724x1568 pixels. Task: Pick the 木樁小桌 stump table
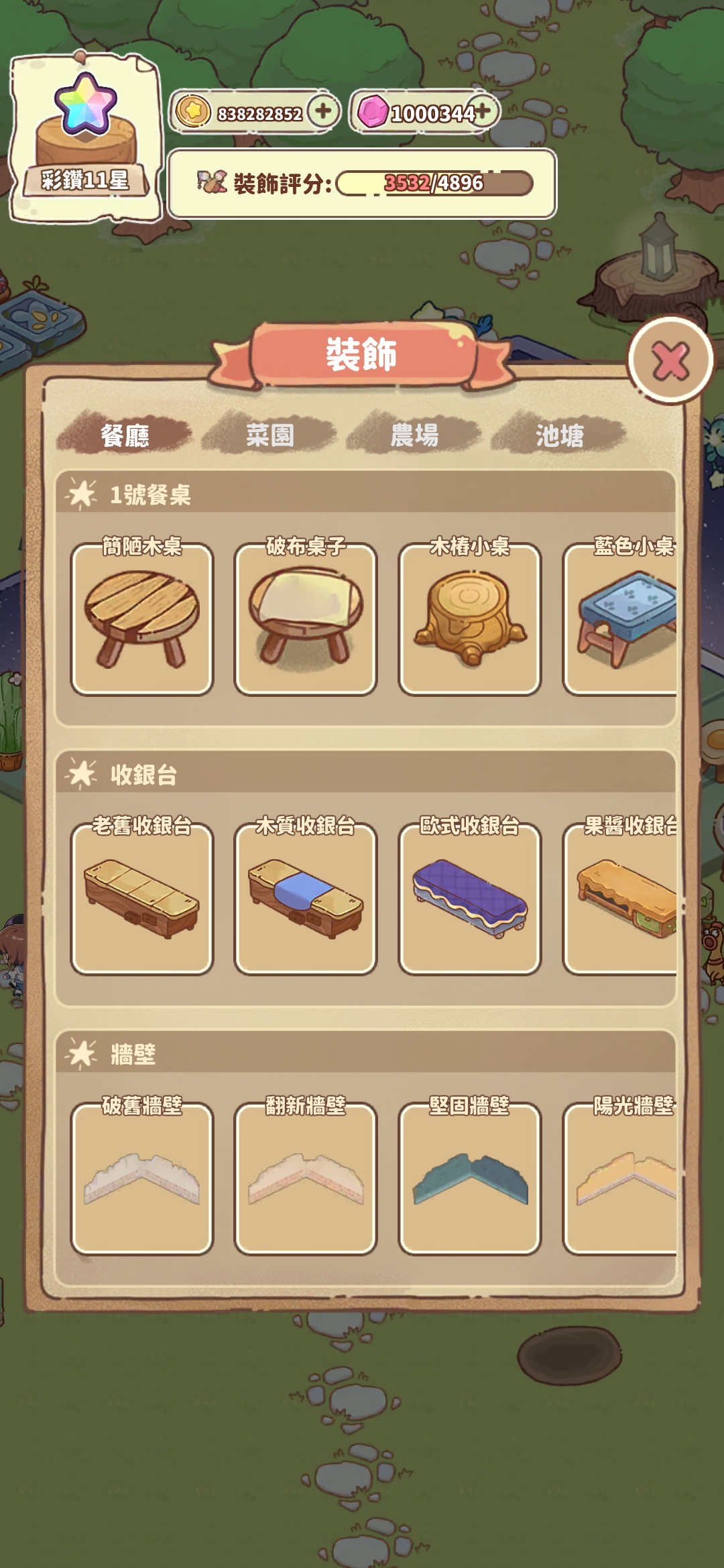pyautogui.click(x=469, y=619)
